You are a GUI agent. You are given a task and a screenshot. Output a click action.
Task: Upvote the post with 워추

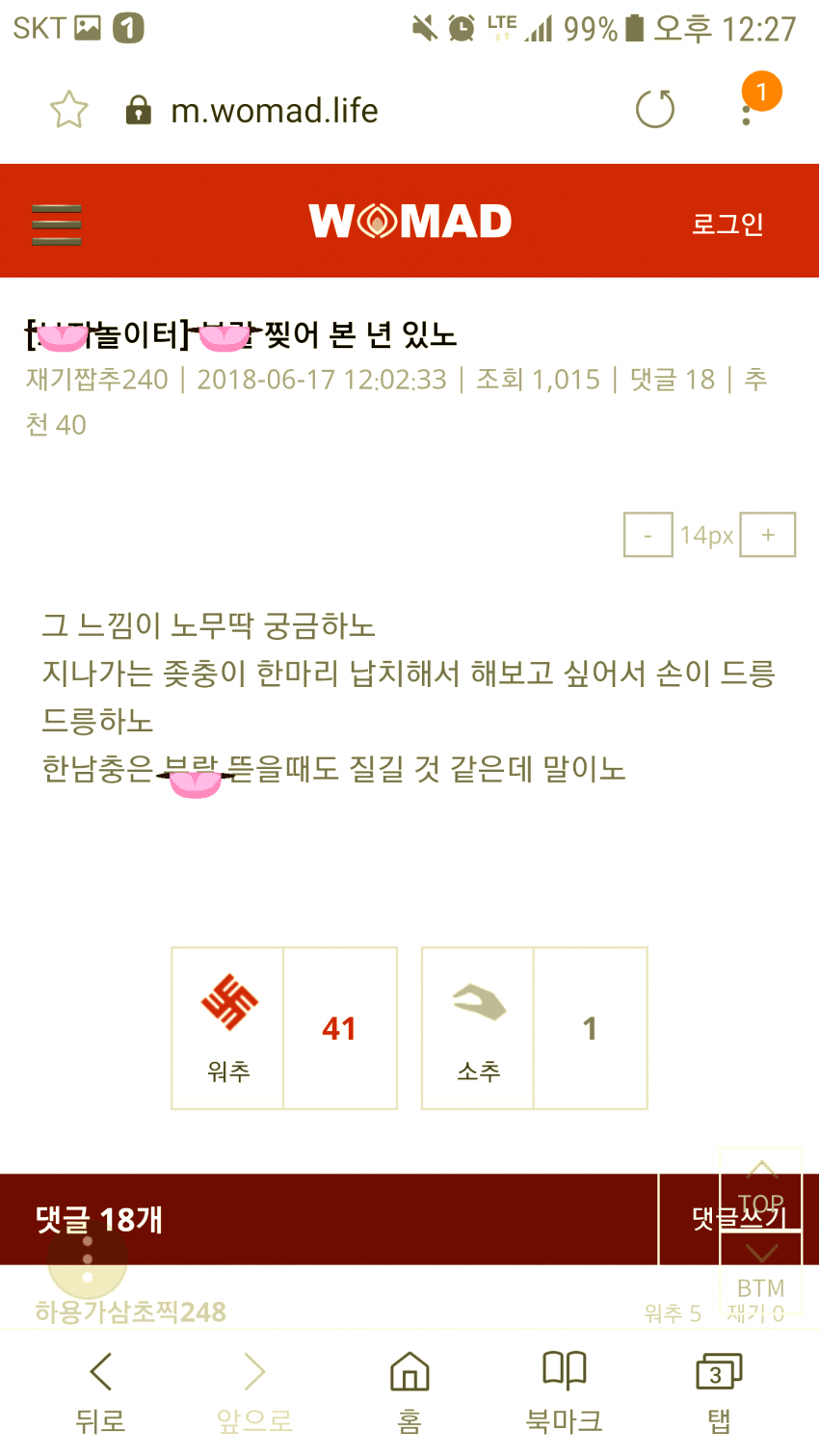228,1028
